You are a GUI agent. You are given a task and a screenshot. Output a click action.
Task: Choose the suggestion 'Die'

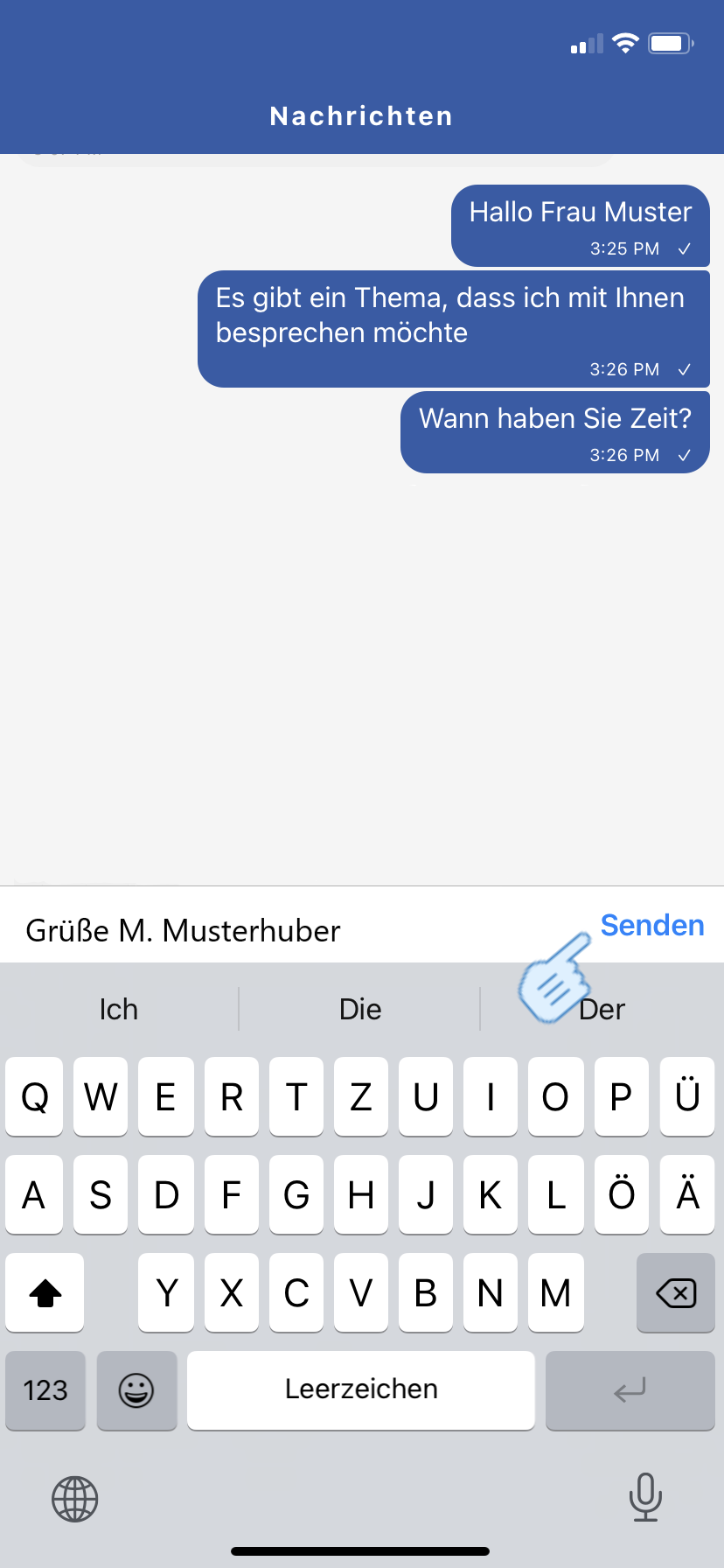coord(360,1009)
